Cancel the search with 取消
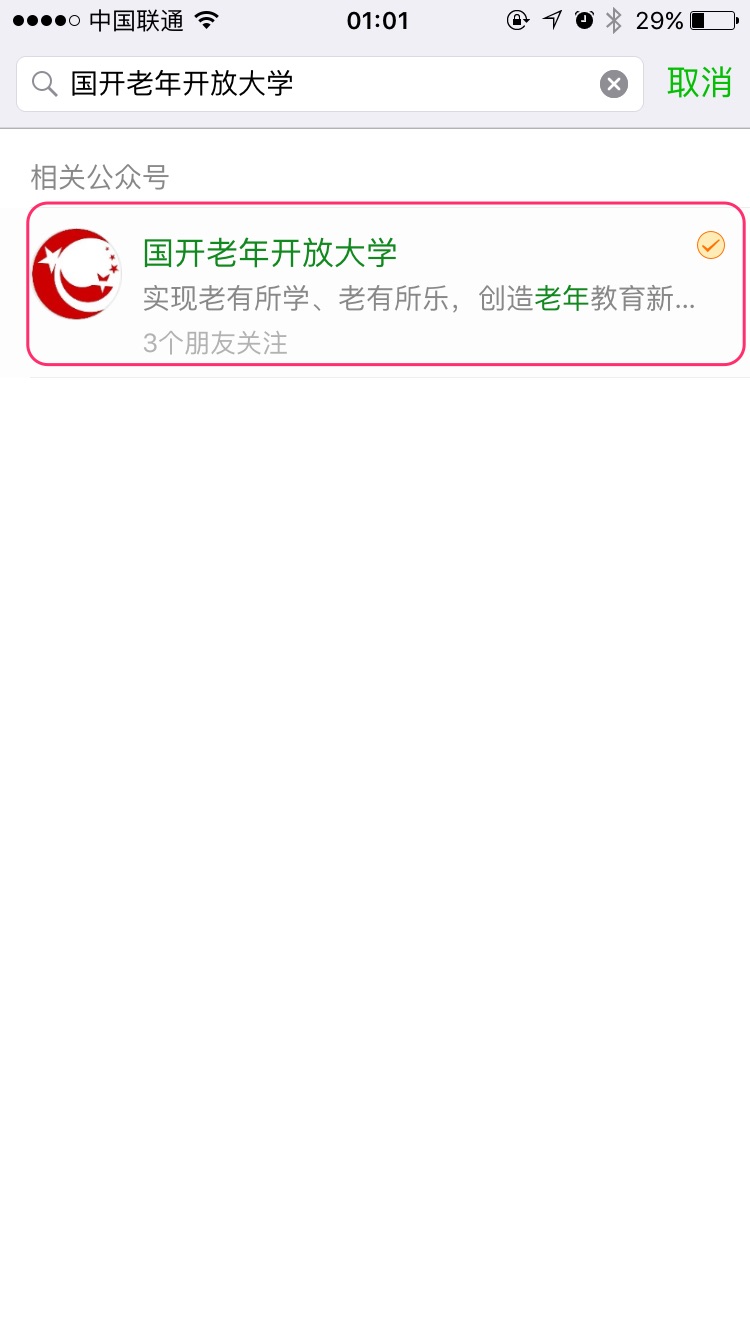The width and height of the screenshot is (750, 1334). pos(699,83)
